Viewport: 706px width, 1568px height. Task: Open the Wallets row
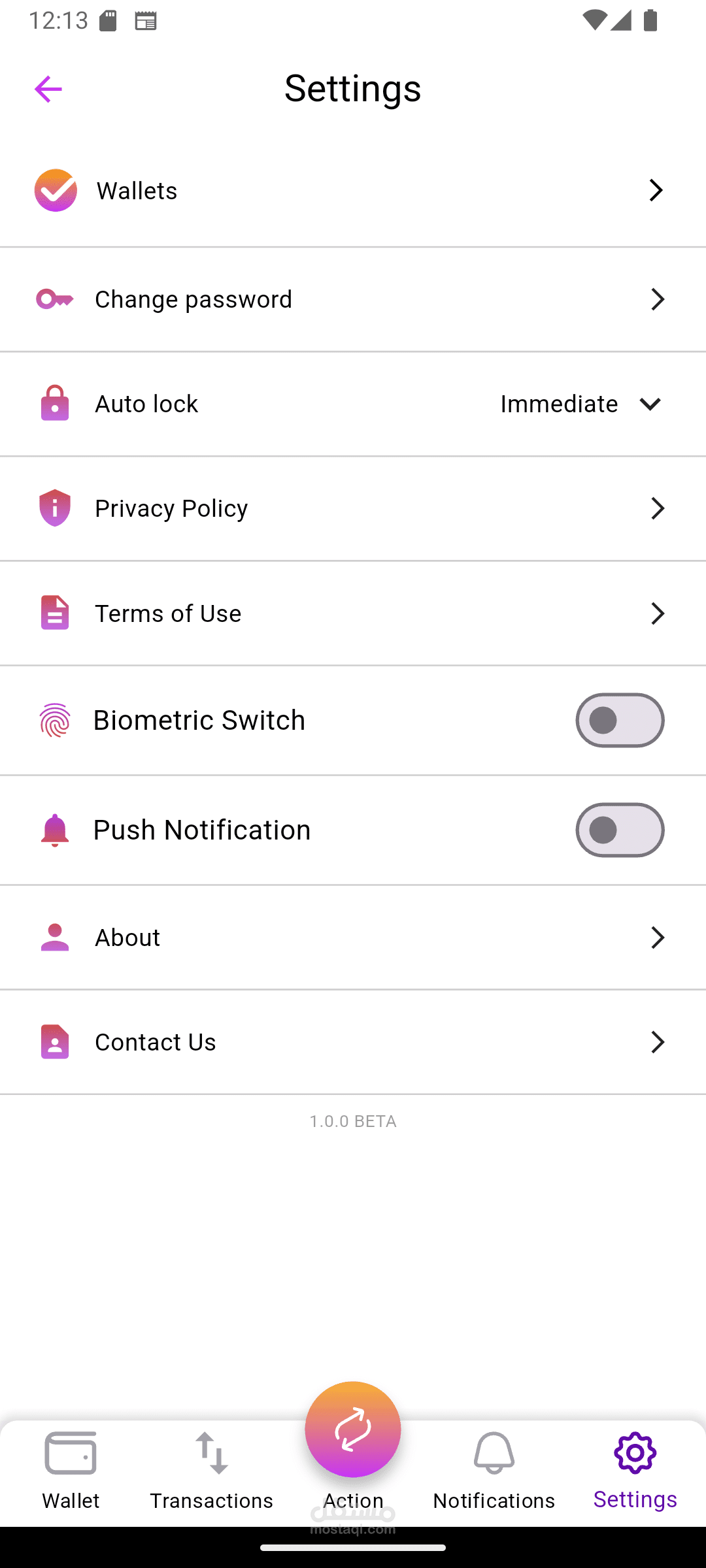pos(353,191)
